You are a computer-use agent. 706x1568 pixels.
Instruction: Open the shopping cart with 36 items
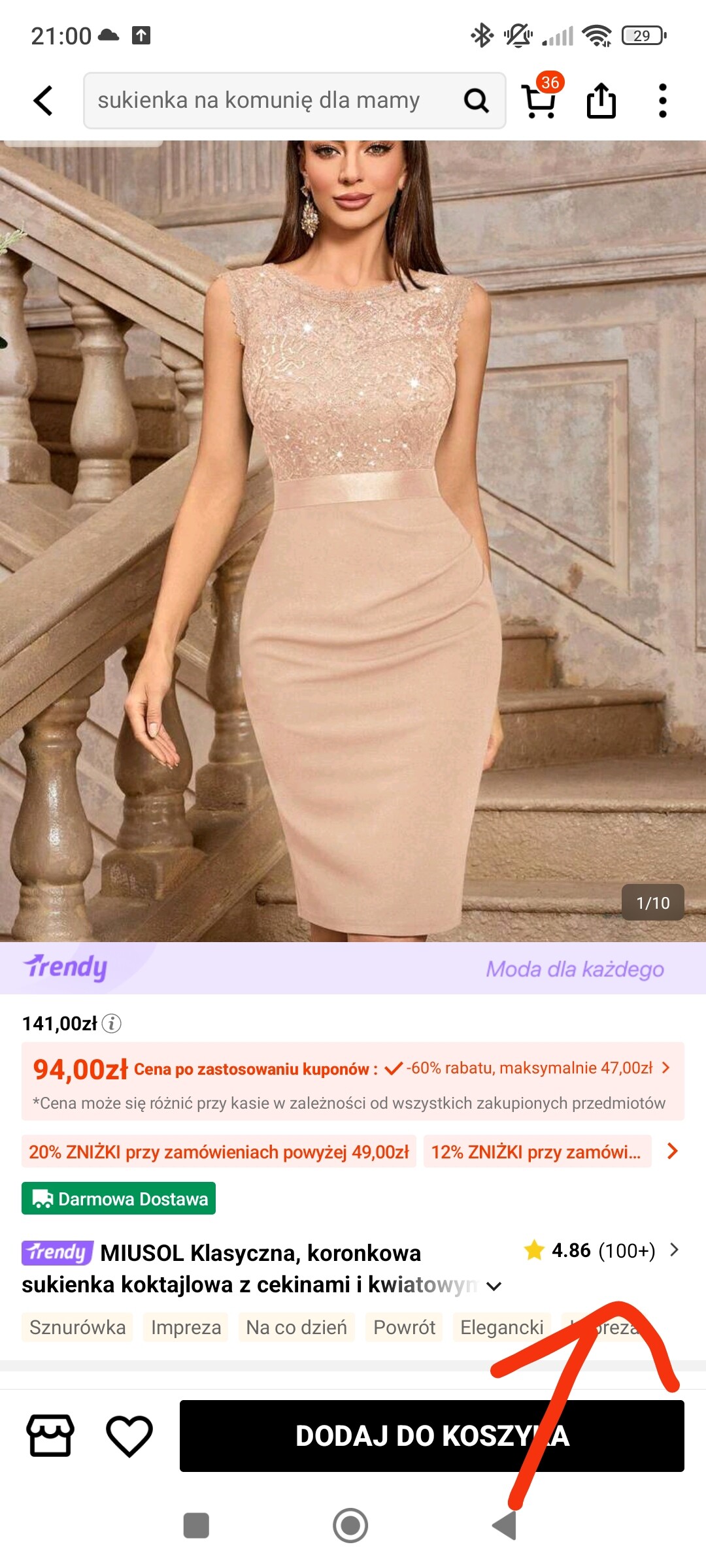[x=540, y=101]
